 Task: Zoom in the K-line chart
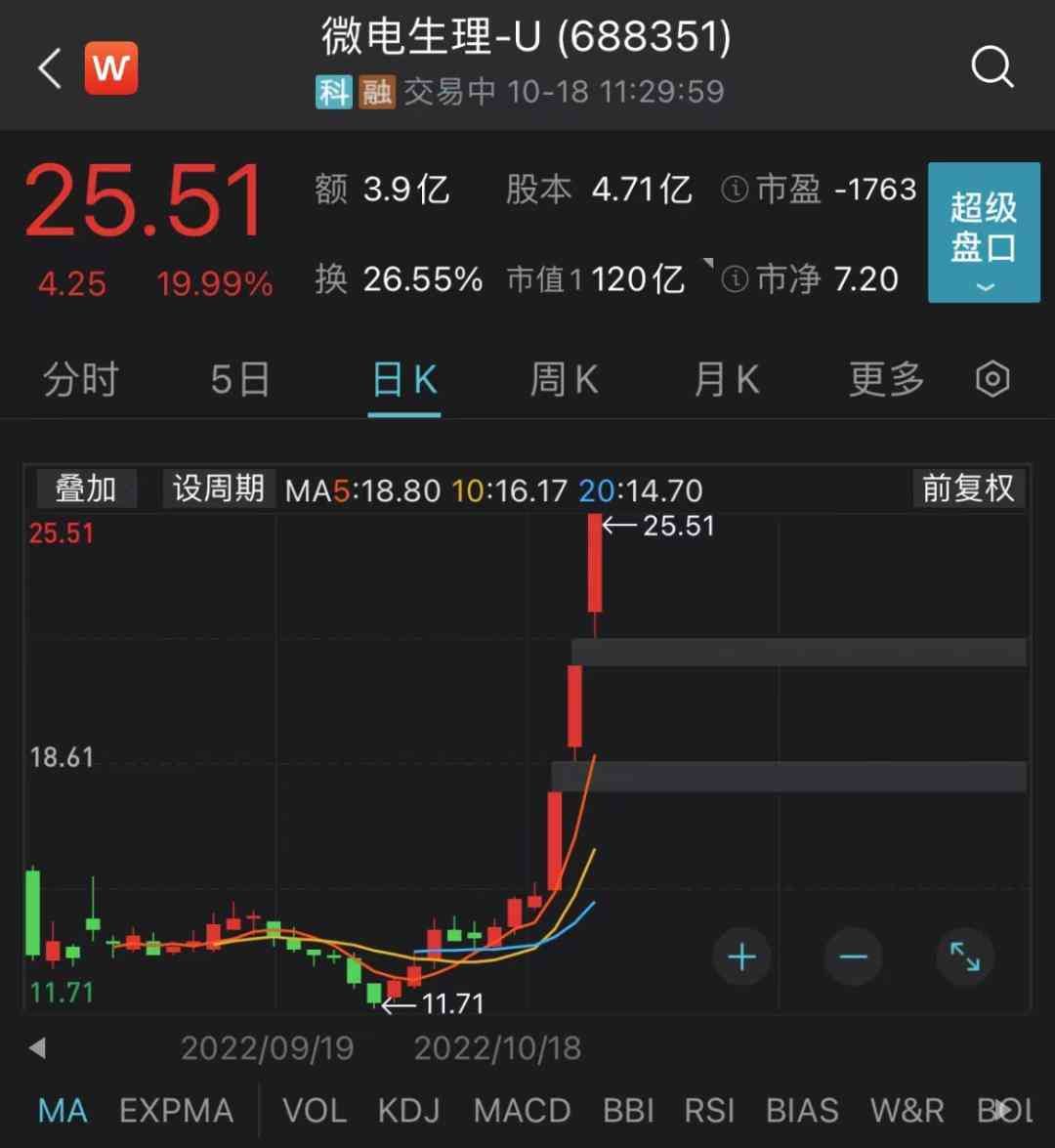[x=741, y=957]
